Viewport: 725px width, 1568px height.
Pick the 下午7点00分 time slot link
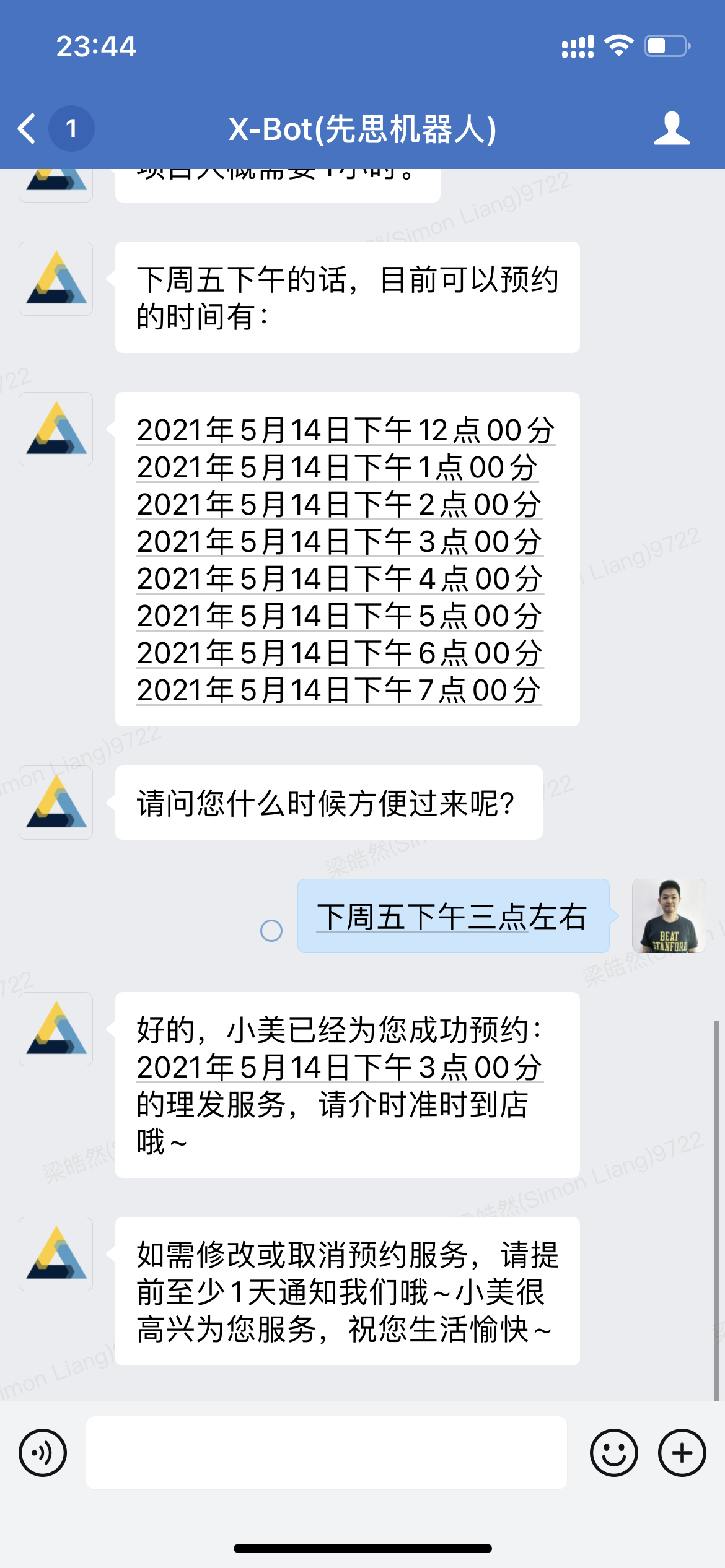click(339, 690)
